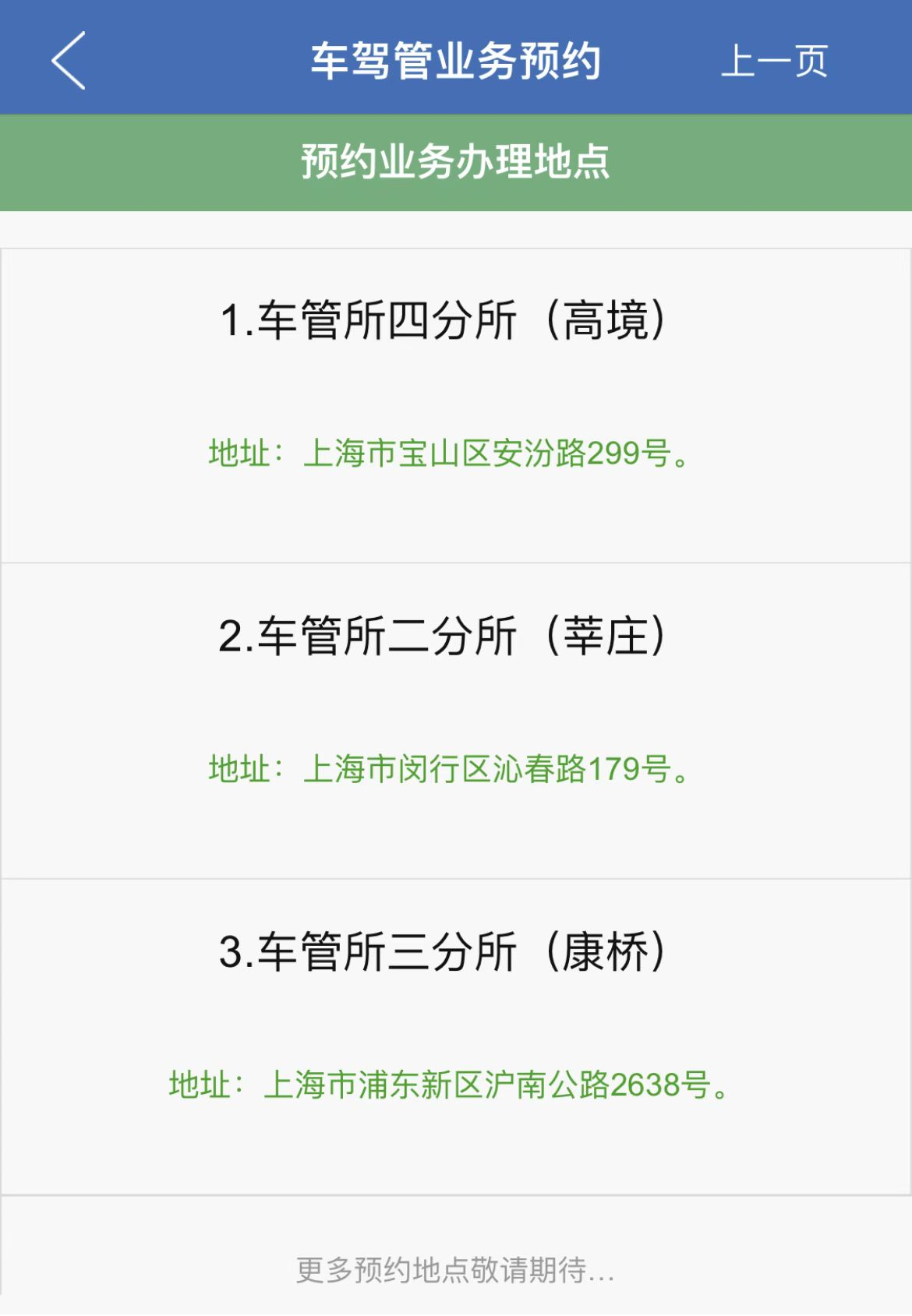Screen dimensions: 912x1316
Task: Go to 上一页 (previous page)
Action: coord(774,61)
